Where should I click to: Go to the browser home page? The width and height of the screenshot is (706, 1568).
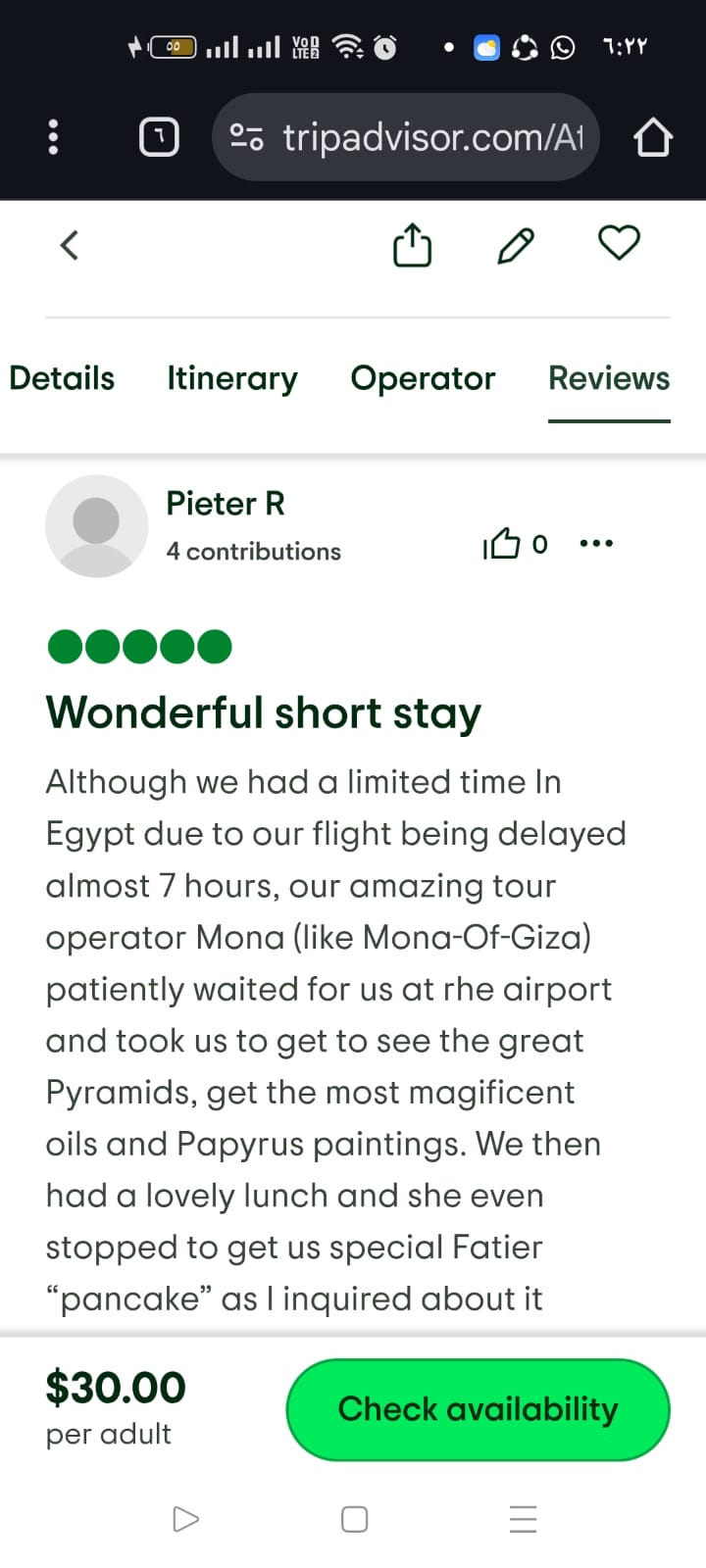(x=653, y=137)
